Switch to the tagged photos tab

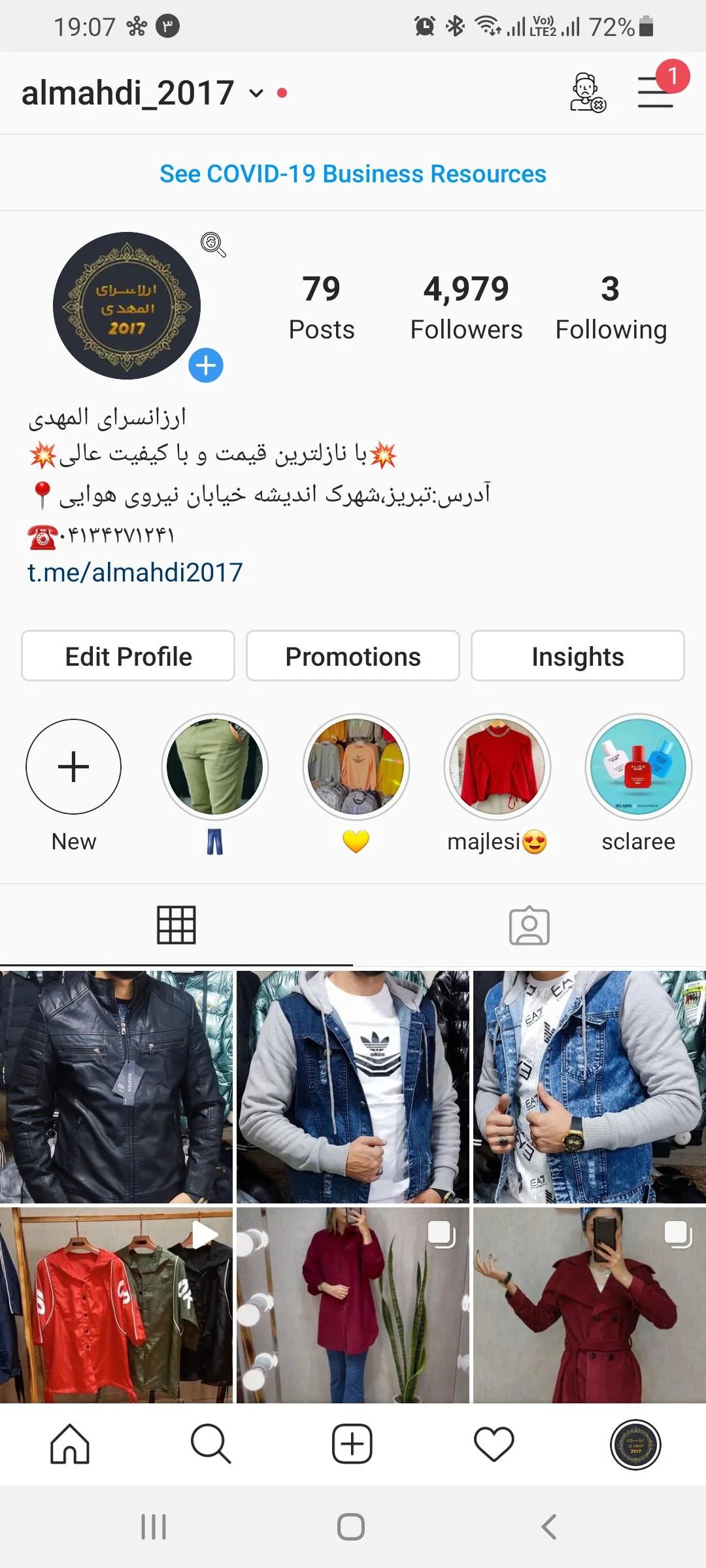coord(529,924)
